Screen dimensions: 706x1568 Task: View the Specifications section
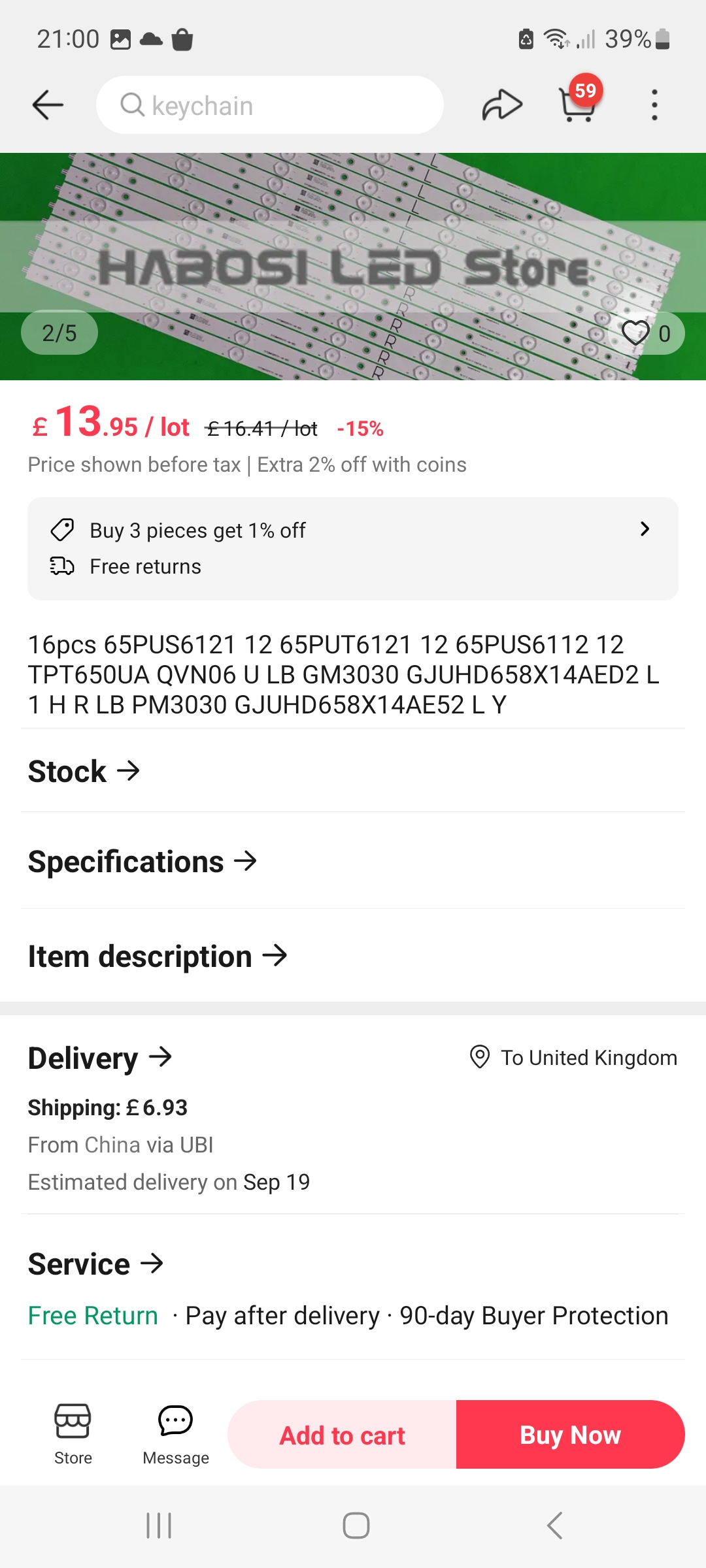pyautogui.click(x=143, y=861)
